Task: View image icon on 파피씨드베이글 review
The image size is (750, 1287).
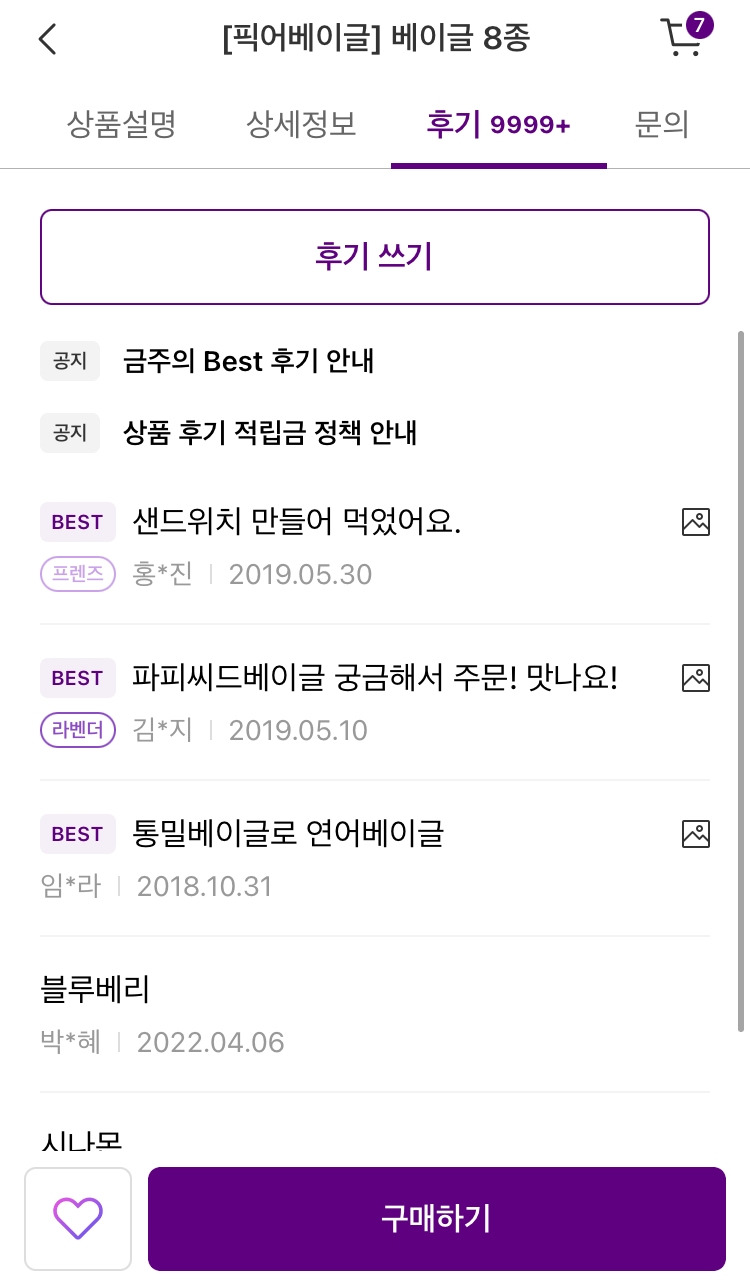Action: [x=696, y=678]
